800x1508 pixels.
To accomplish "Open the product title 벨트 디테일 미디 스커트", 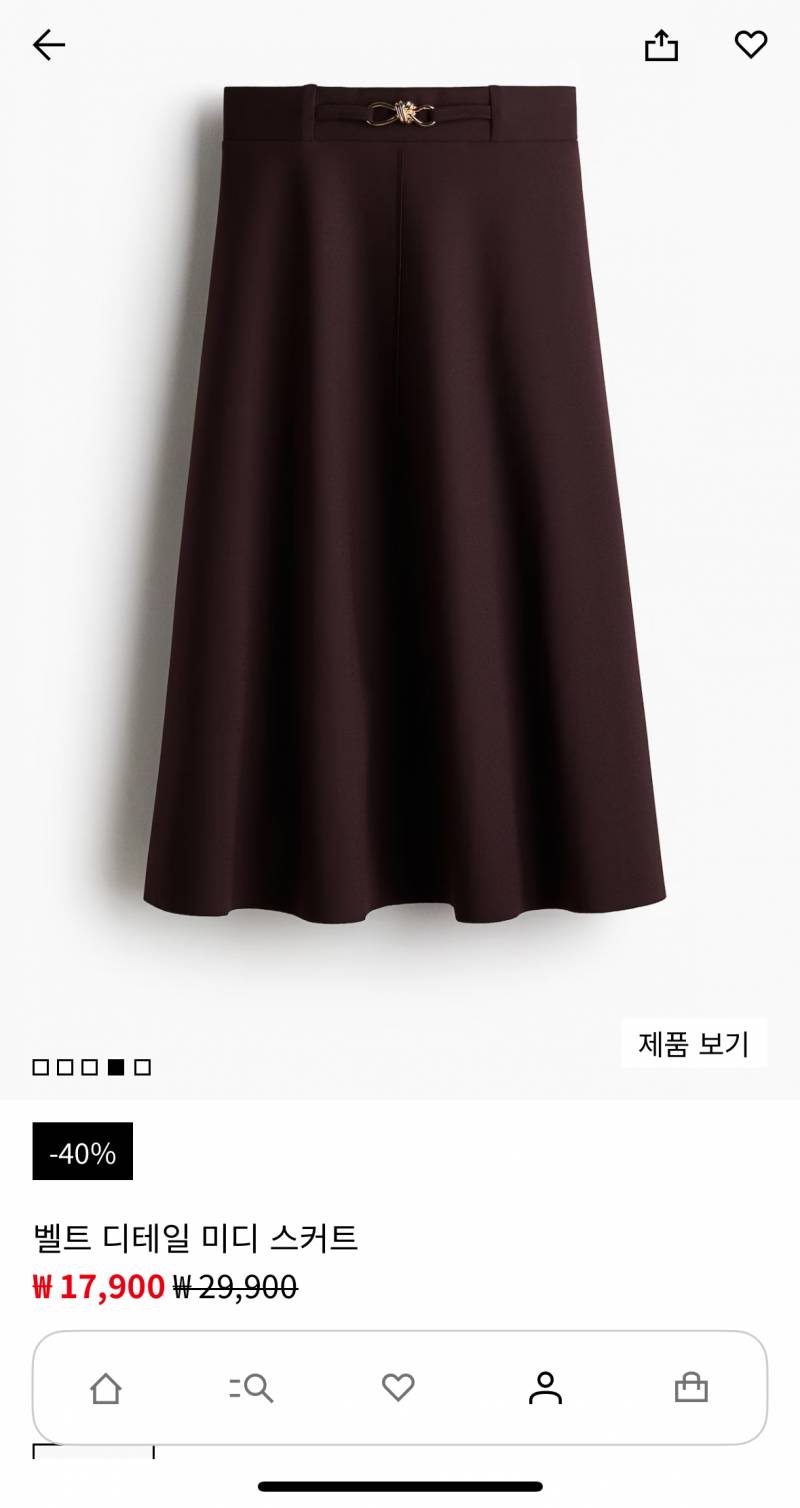I will [198, 1236].
